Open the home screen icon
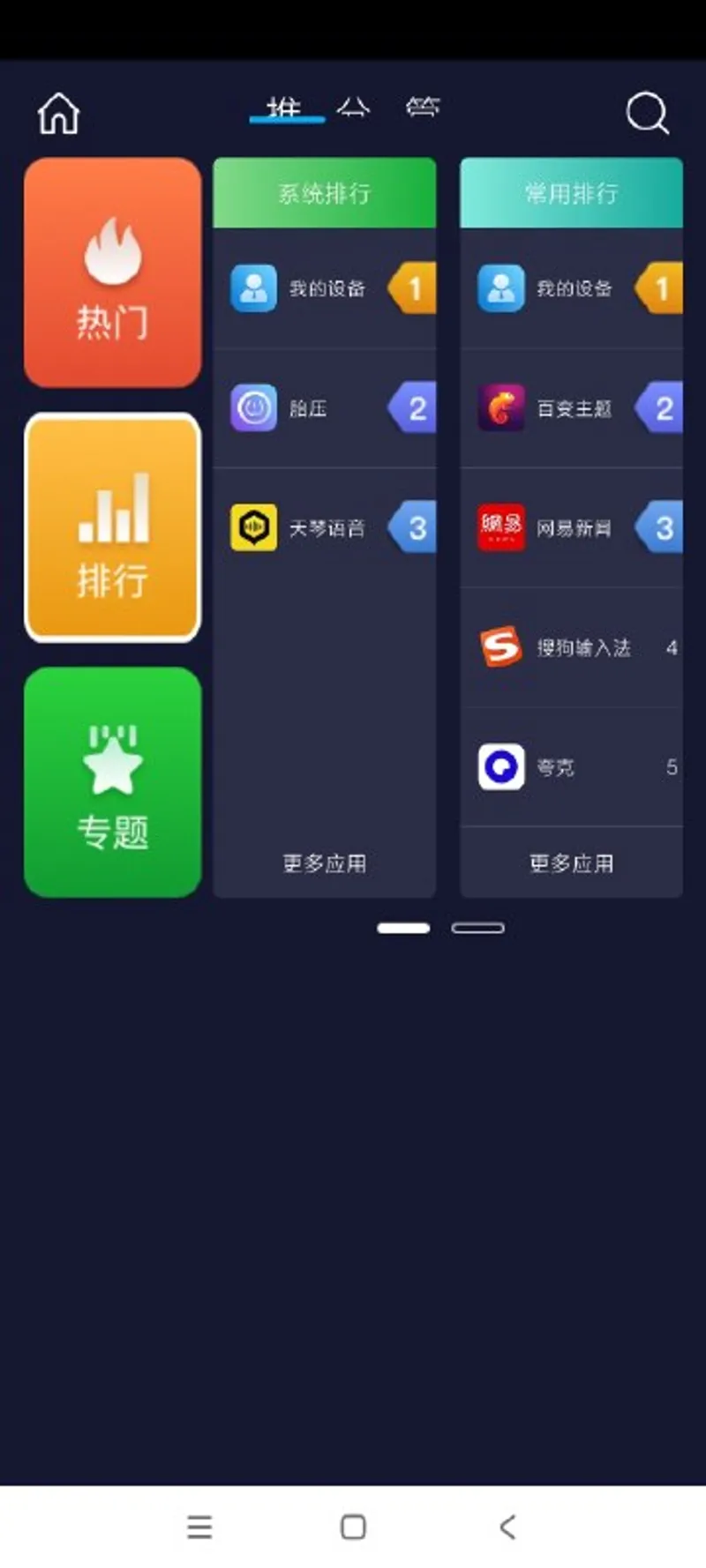 click(57, 113)
